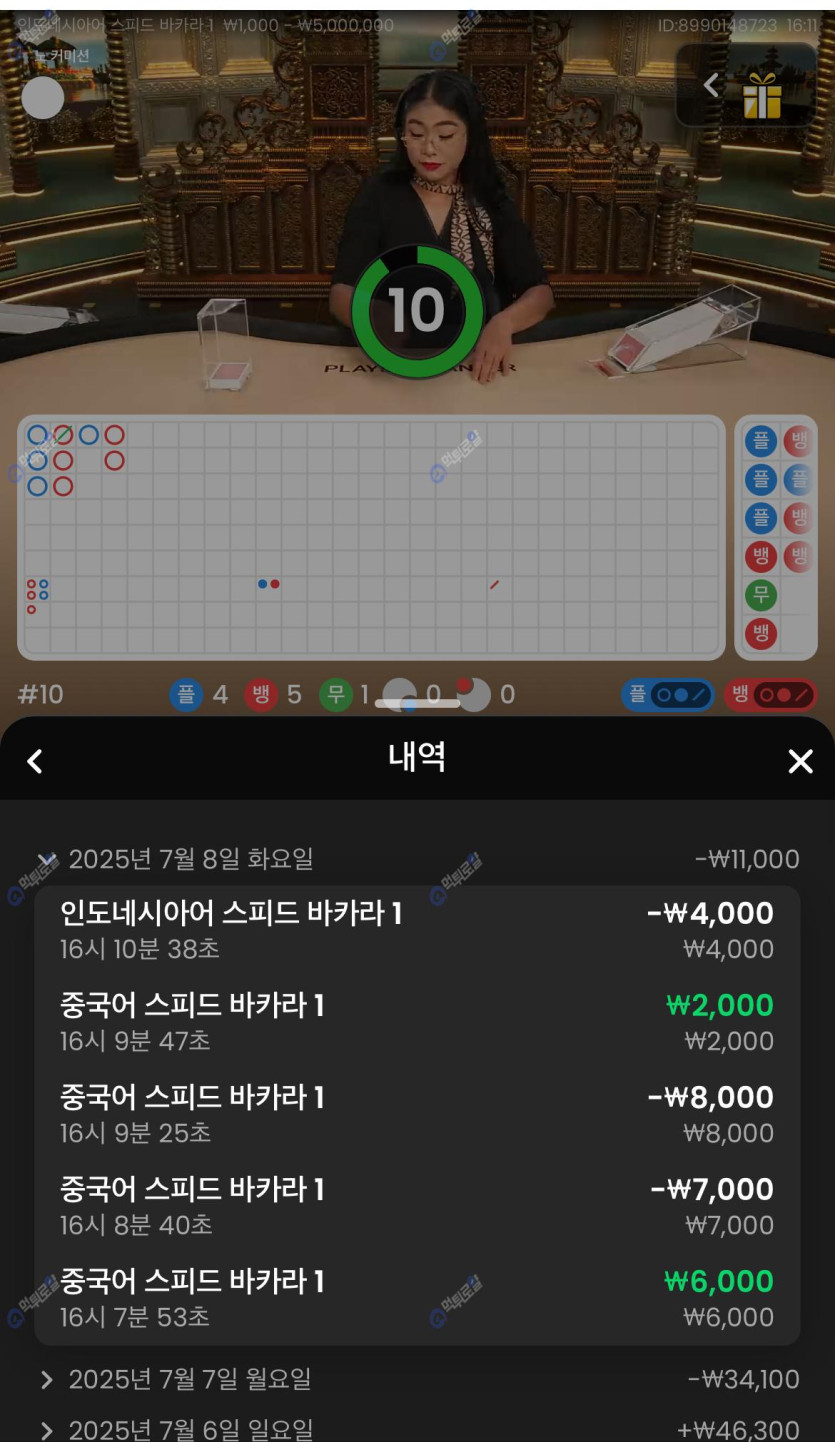Open the 중국어 스피드 바카라 1 record at 16시 9분 25초
835x1442 pixels.
point(416,1115)
